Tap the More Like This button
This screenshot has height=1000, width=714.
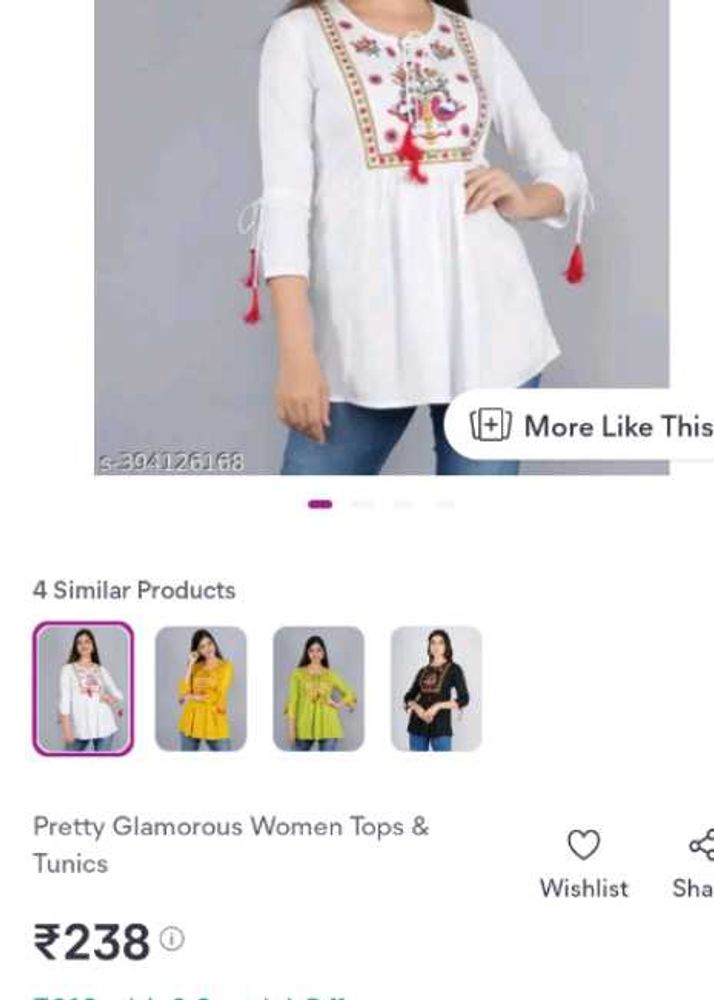click(x=590, y=426)
